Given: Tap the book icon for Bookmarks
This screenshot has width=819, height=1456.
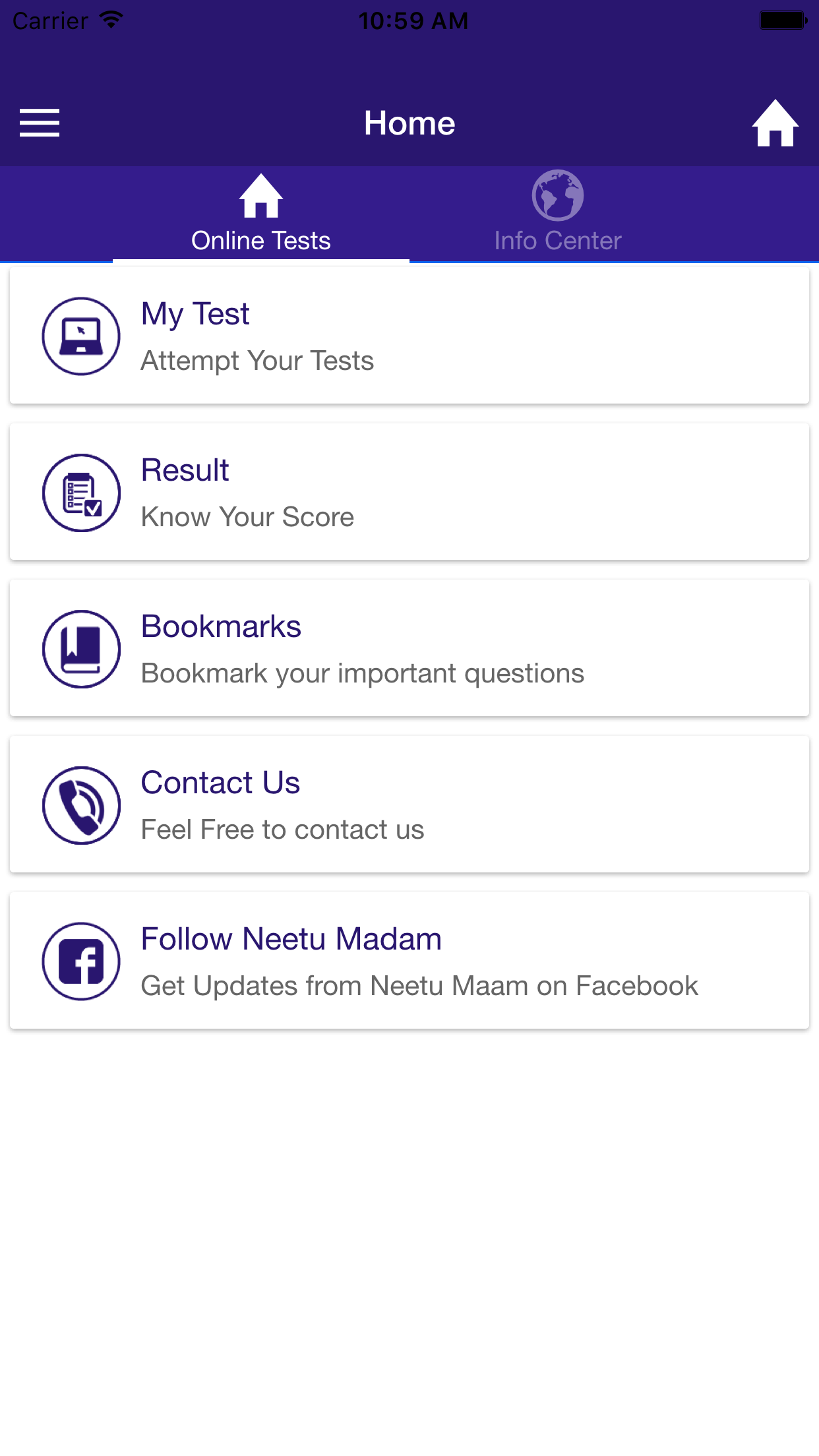Looking at the screenshot, I should (x=80, y=648).
